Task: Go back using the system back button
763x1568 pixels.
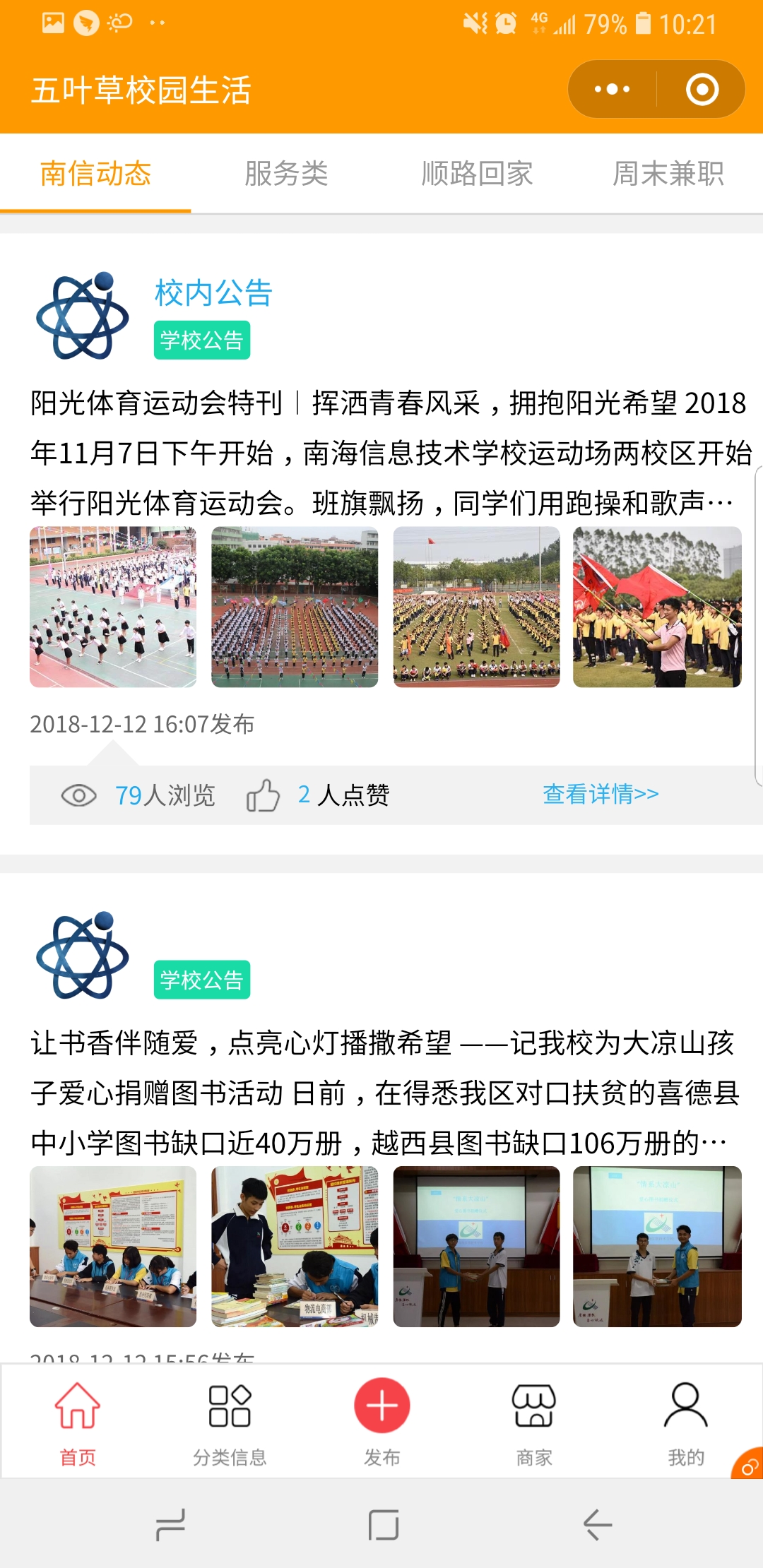Action: click(x=597, y=1525)
